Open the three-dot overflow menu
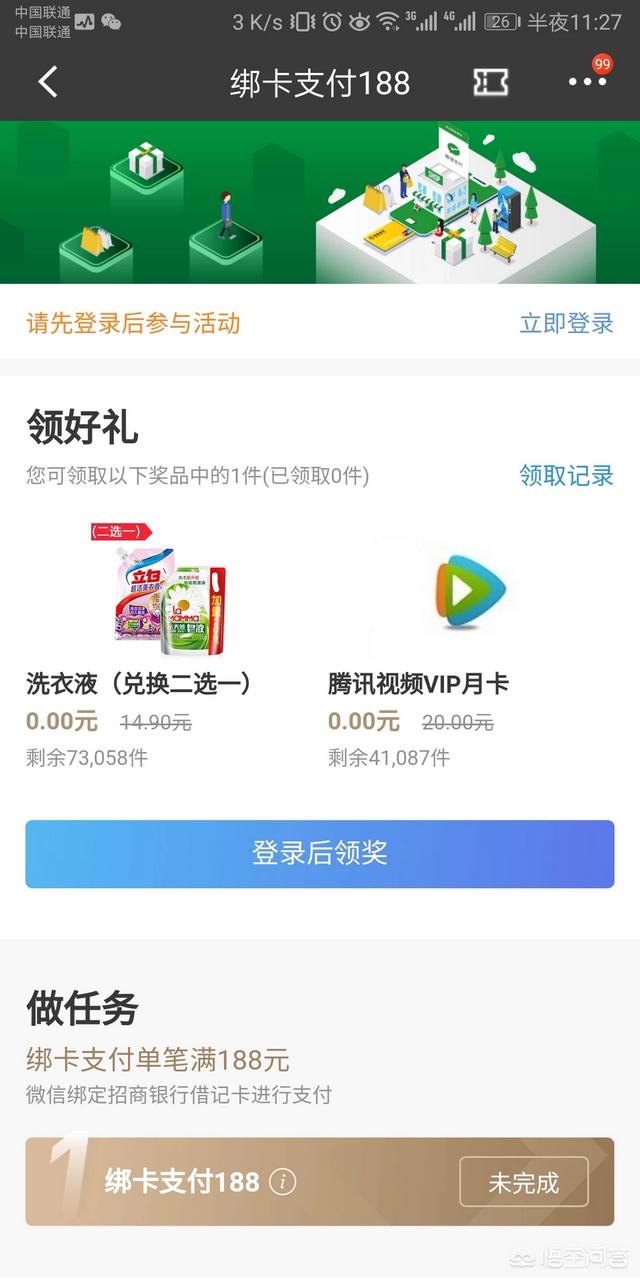Image resolution: width=640 pixels, height=1280 pixels. tap(587, 82)
